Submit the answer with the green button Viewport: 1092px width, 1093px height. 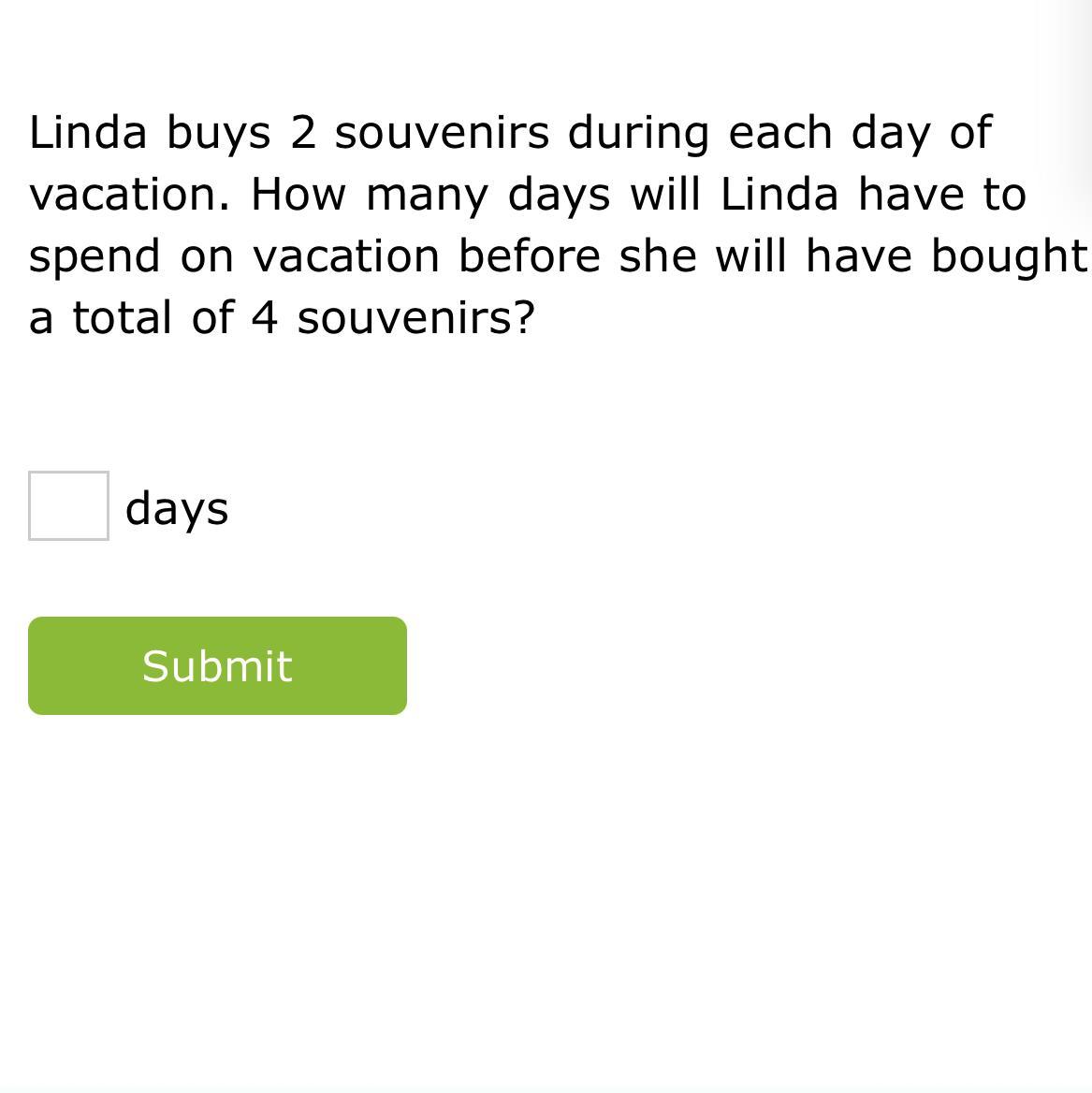pyautogui.click(x=217, y=665)
